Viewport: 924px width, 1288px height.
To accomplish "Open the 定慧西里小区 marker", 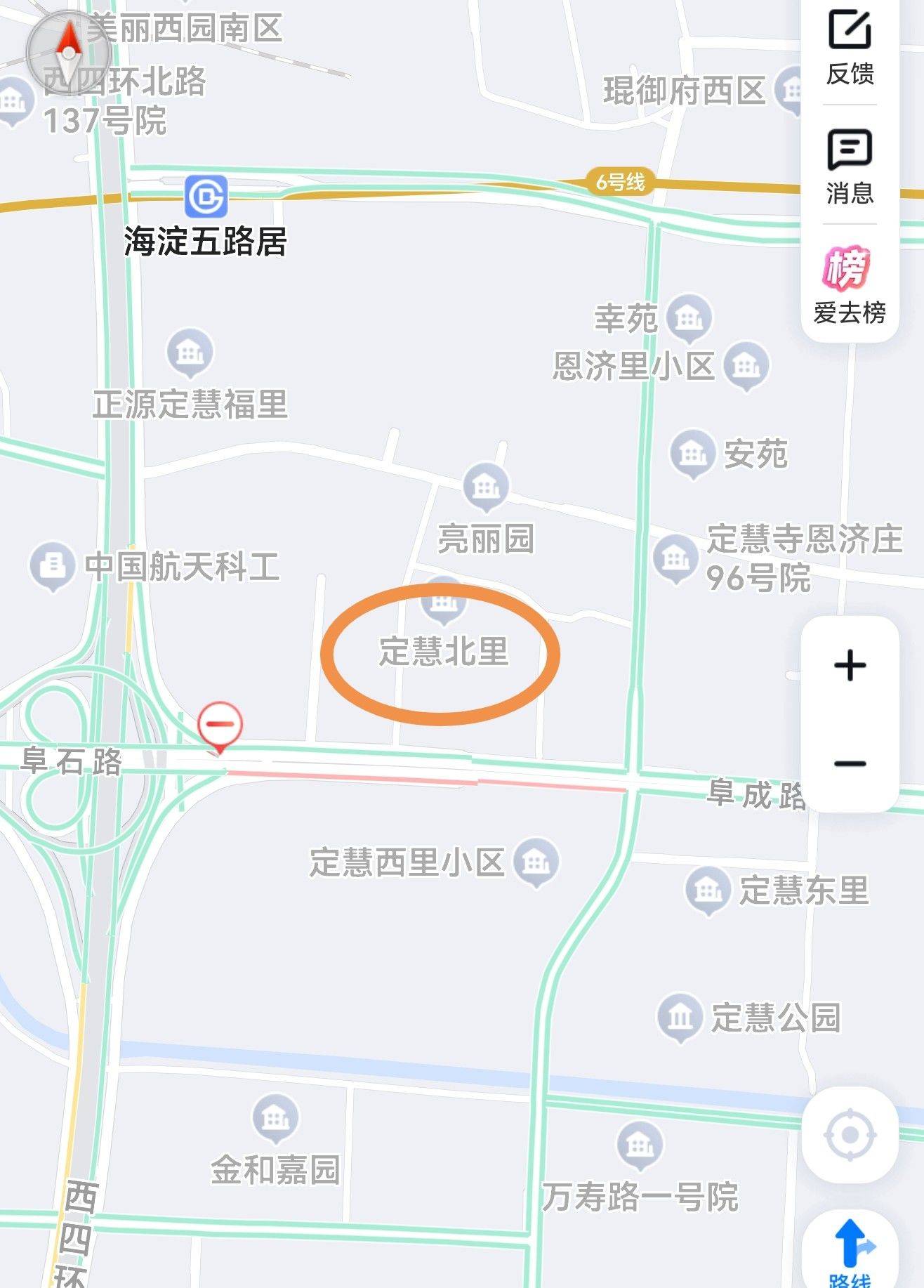I will click(x=536, y=860).
